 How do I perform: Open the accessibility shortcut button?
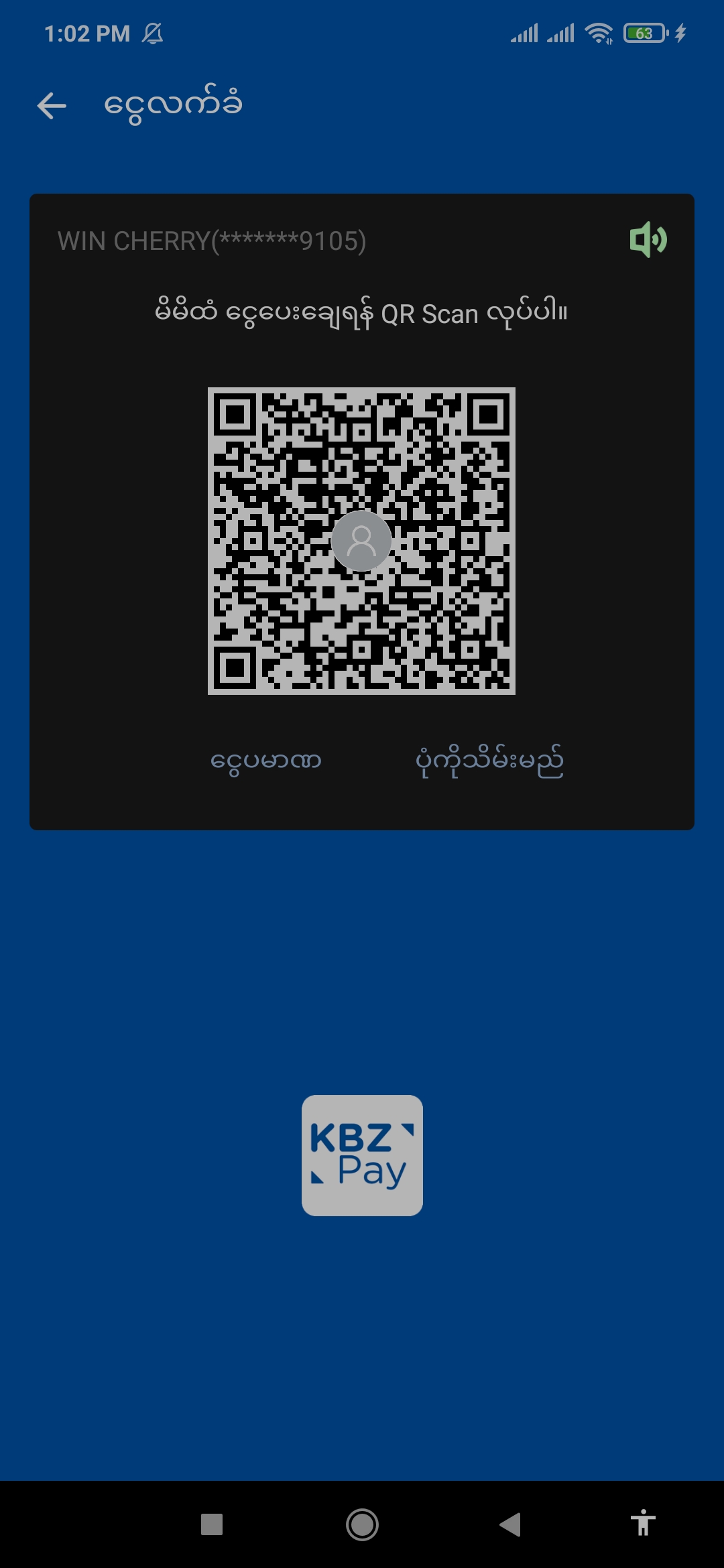point(642,1523)
